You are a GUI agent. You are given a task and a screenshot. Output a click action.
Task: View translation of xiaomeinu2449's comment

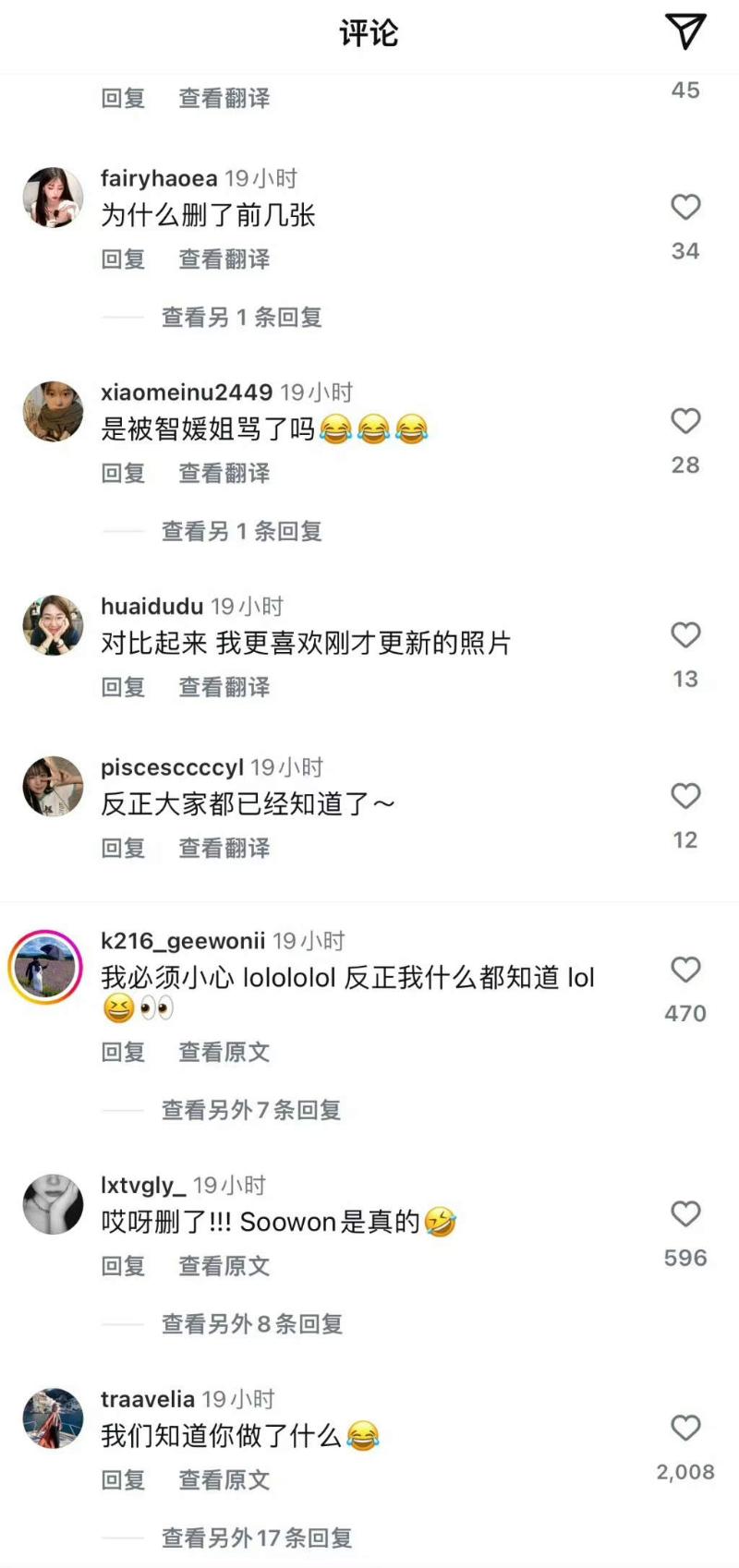[x=224, y=473]
